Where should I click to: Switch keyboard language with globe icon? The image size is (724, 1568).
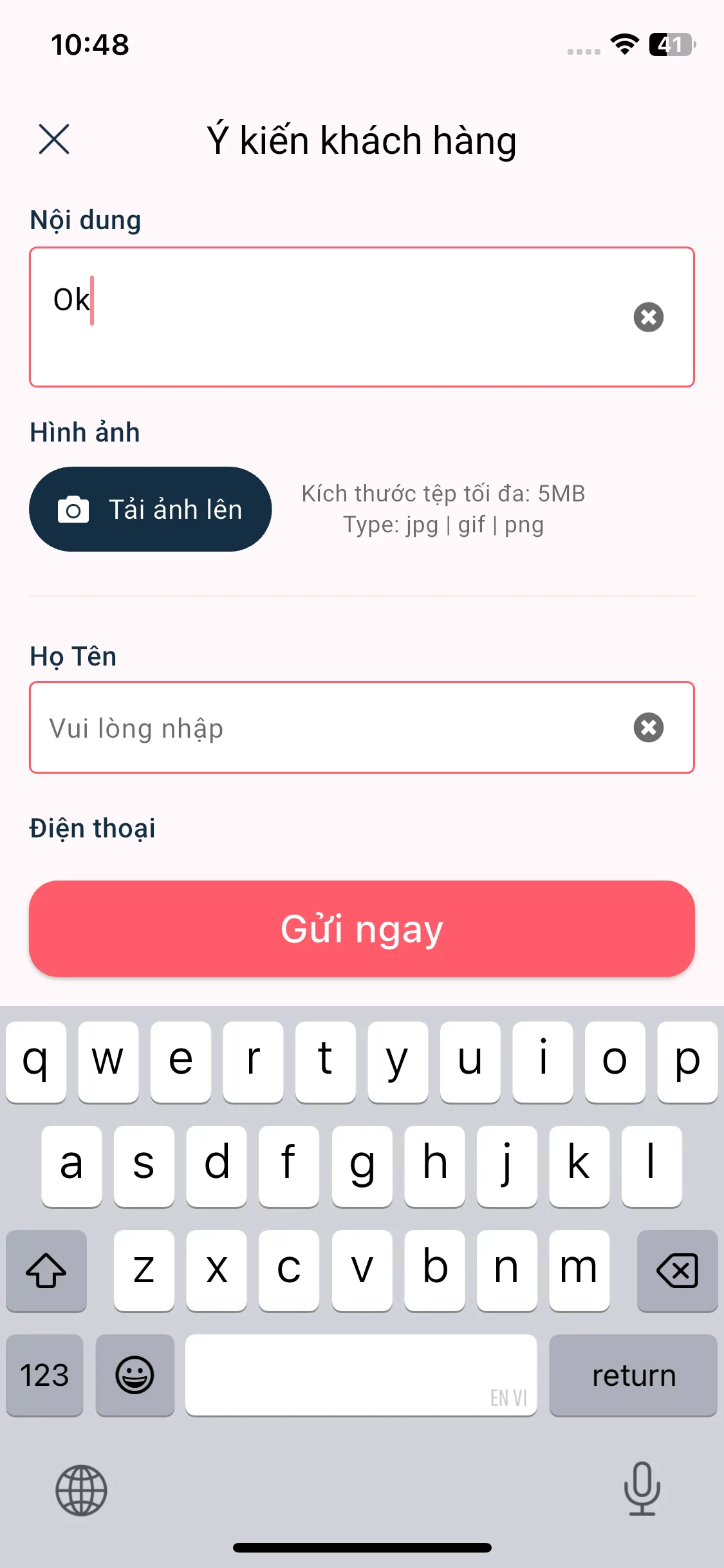[x=81, y=1489]
